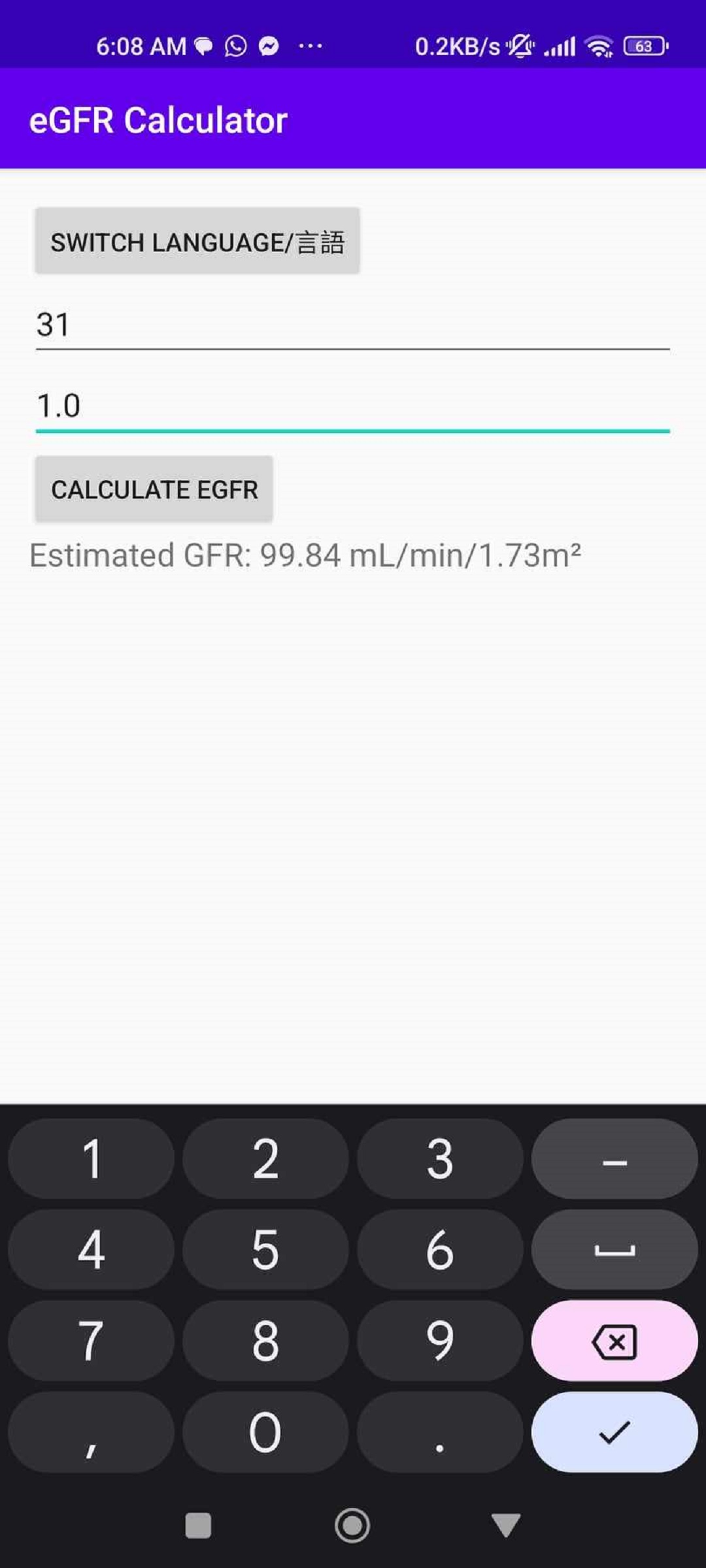This screenshot has width=706, height=1568.
Task: Focus the creatinine field showing 1.0
Action: click(352, 406)
